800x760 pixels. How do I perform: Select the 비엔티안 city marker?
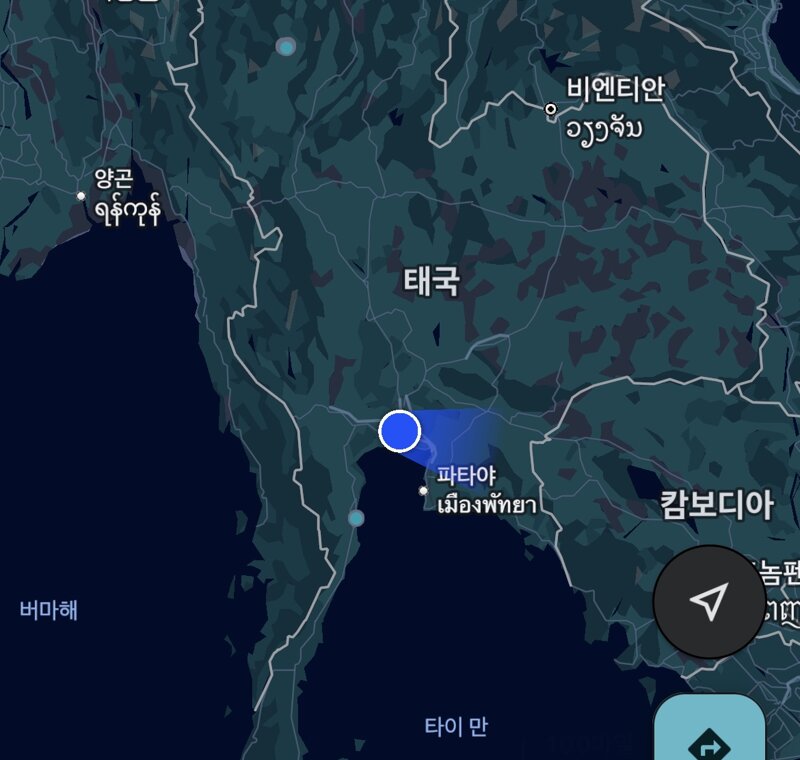point(550,108)
